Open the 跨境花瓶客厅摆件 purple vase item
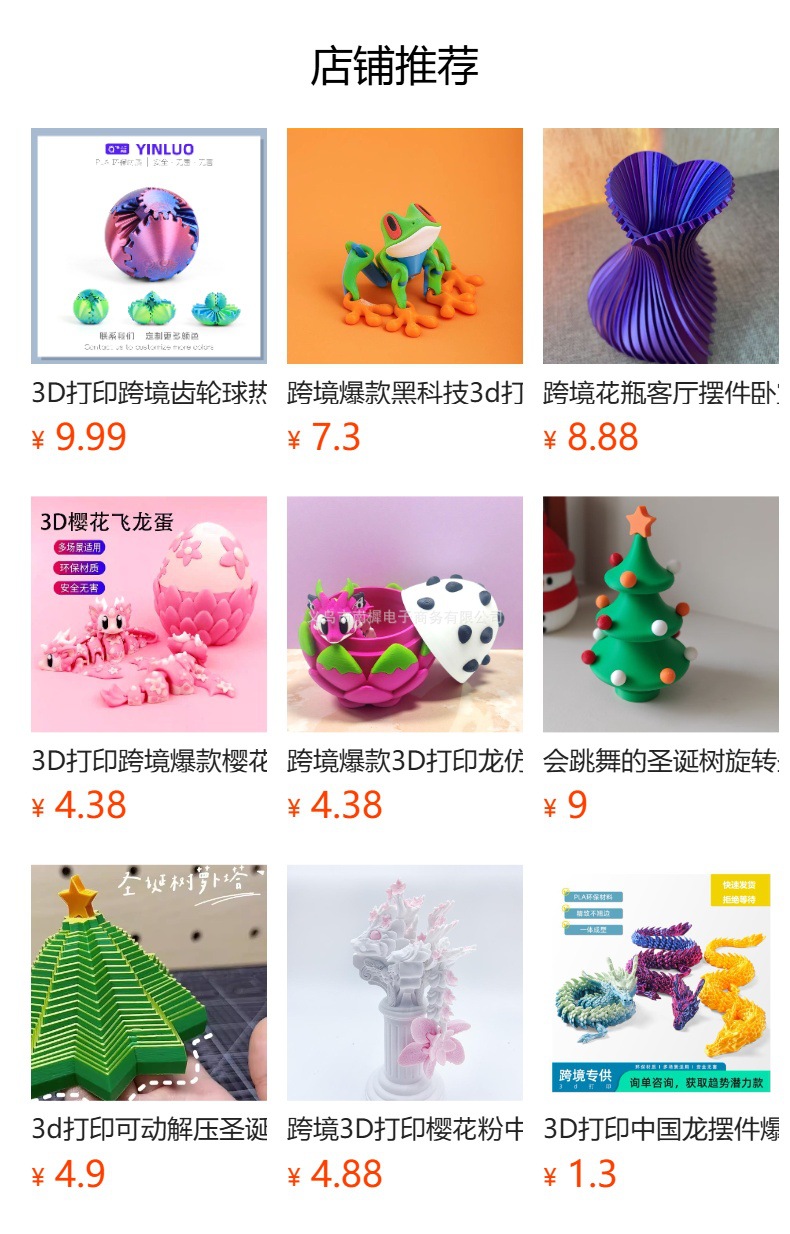The image size is (790, 1234). click(661, 292)
